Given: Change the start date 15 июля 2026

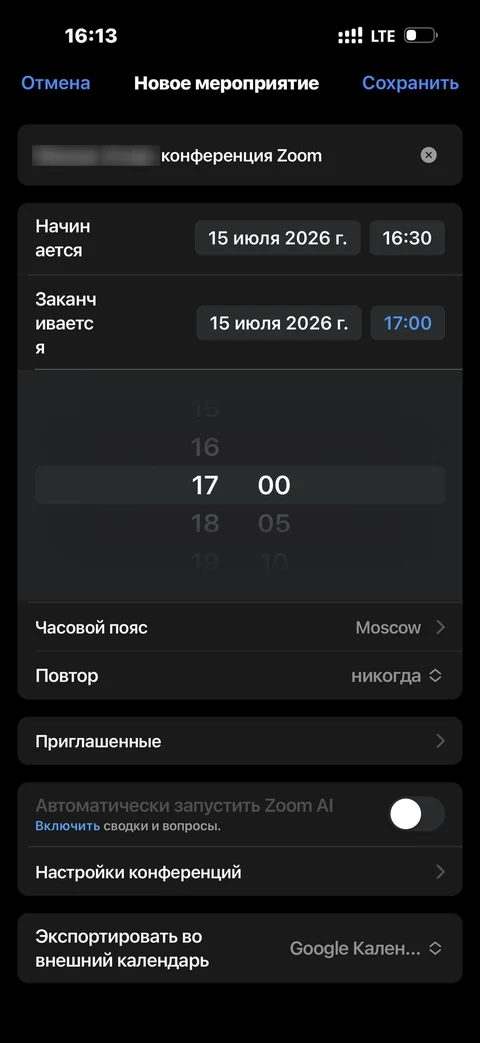Looking at the screenshot, I should 277,238.
